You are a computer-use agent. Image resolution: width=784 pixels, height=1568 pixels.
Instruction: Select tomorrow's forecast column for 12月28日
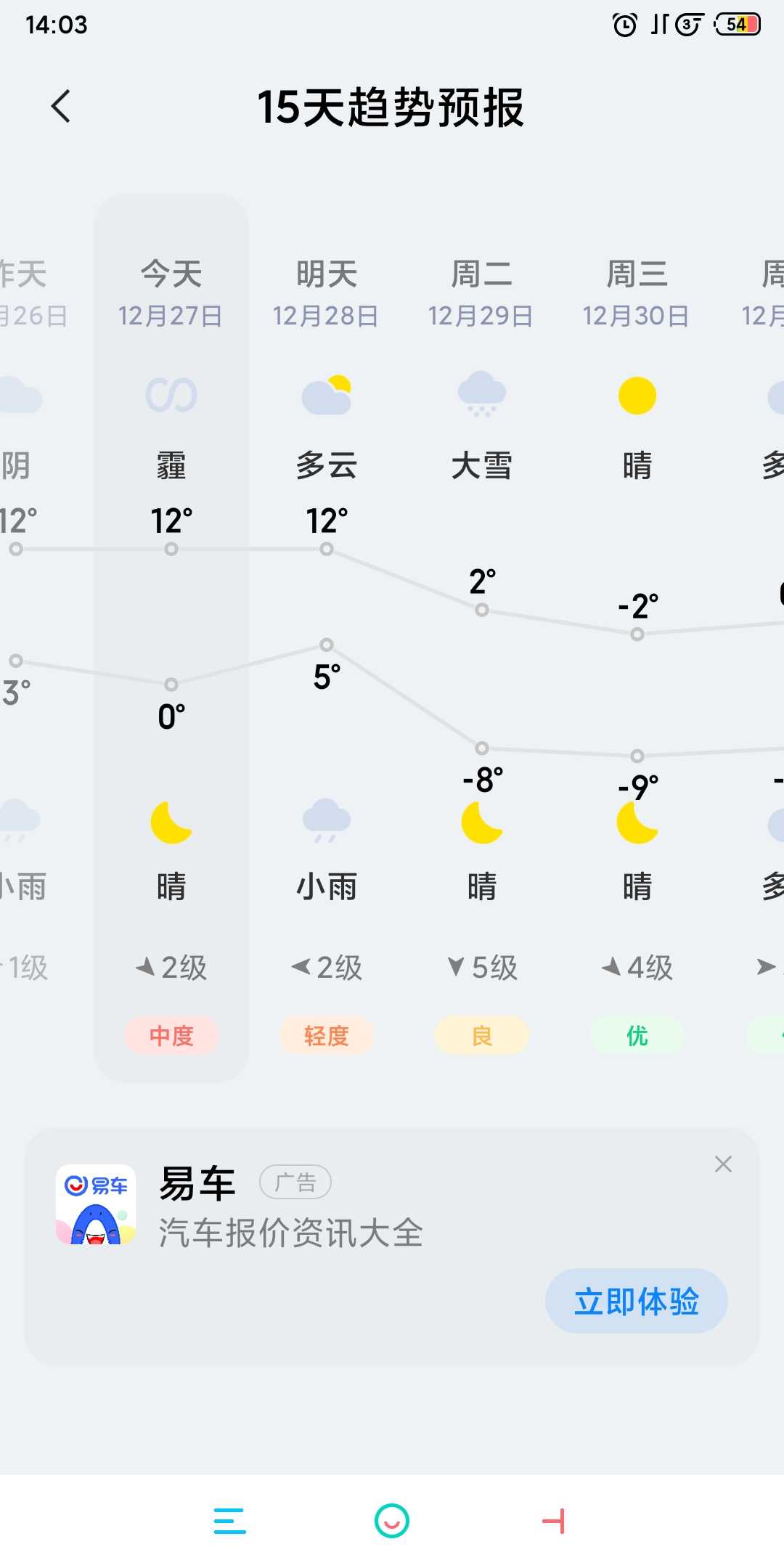click(327, 638)
